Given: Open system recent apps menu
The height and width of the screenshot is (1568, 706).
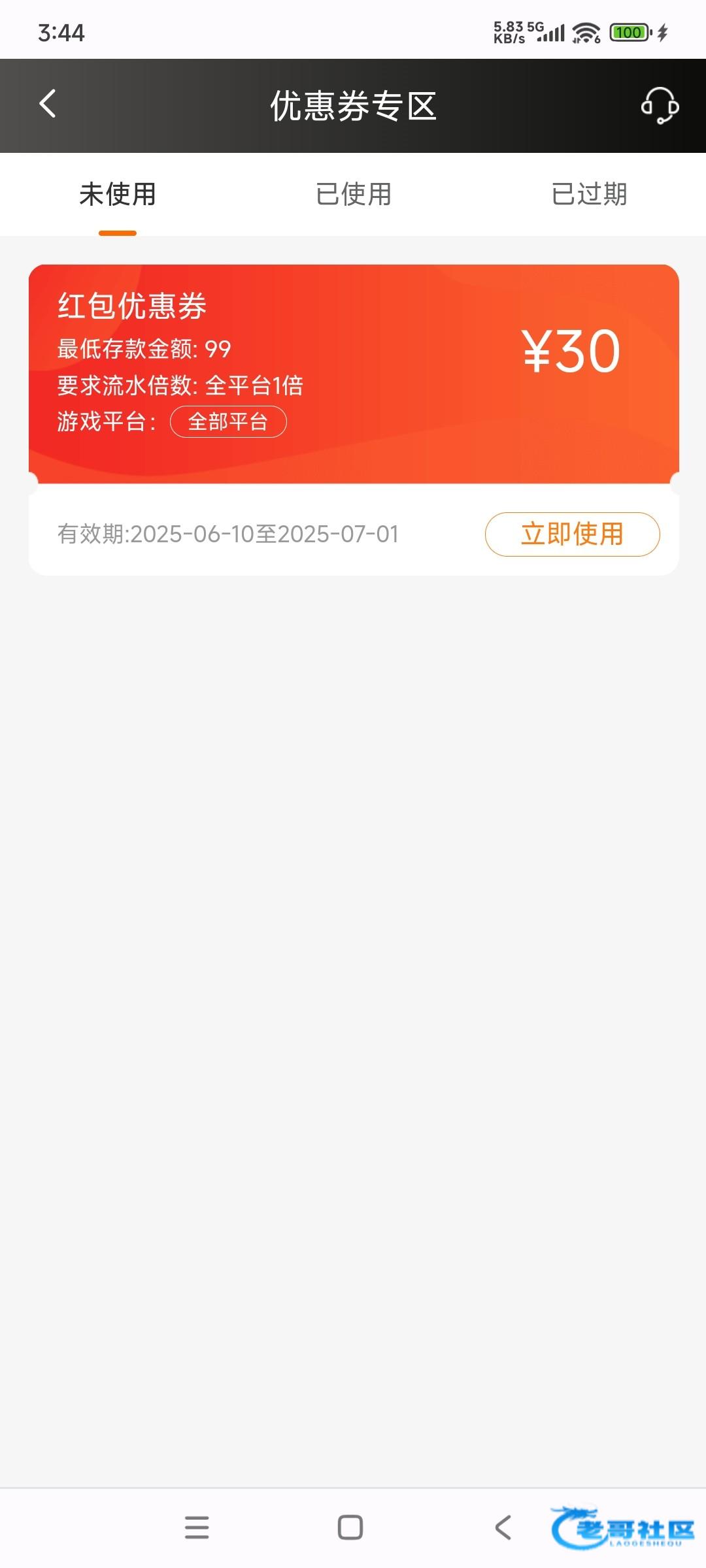Looking at the screenshot, I should click(197, 1527).
